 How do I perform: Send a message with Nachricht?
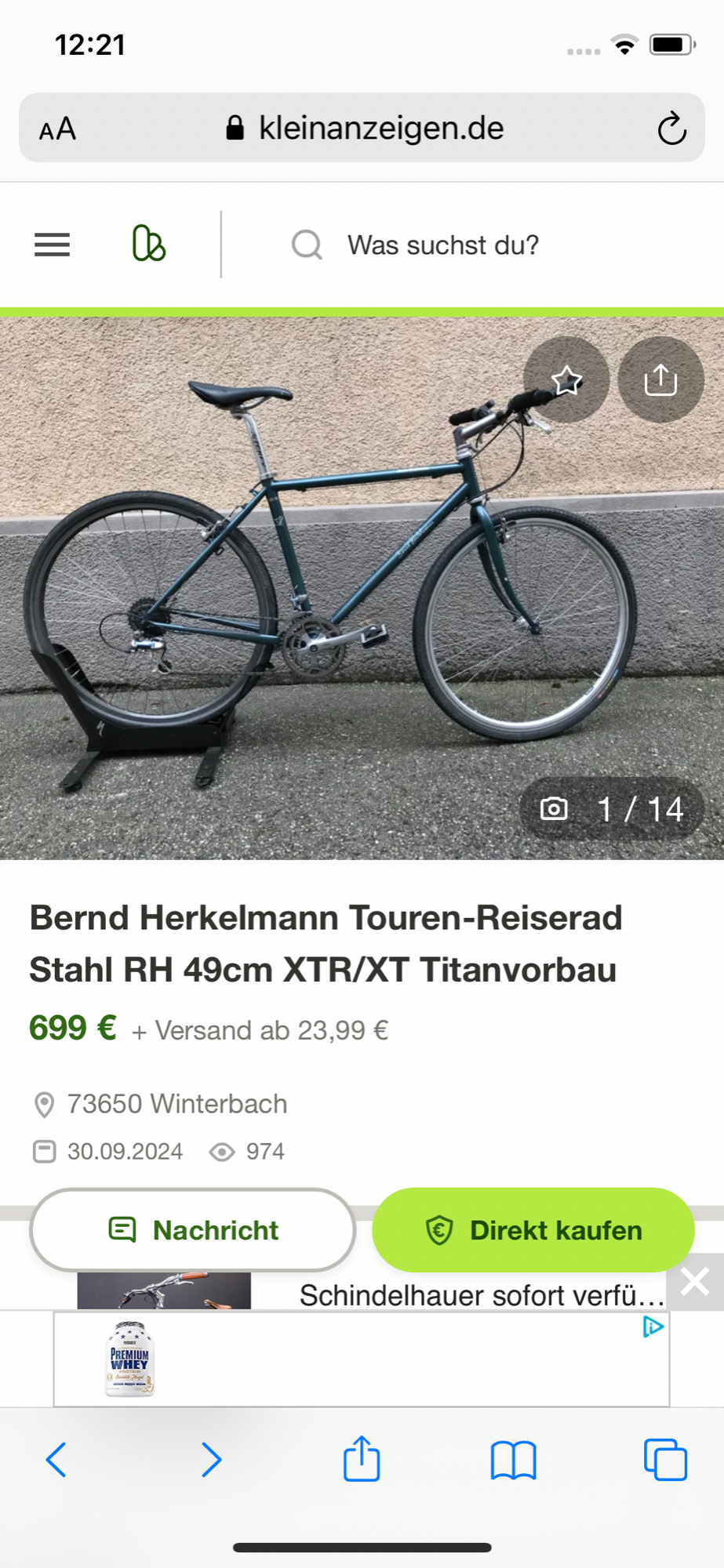(193, 1230)
